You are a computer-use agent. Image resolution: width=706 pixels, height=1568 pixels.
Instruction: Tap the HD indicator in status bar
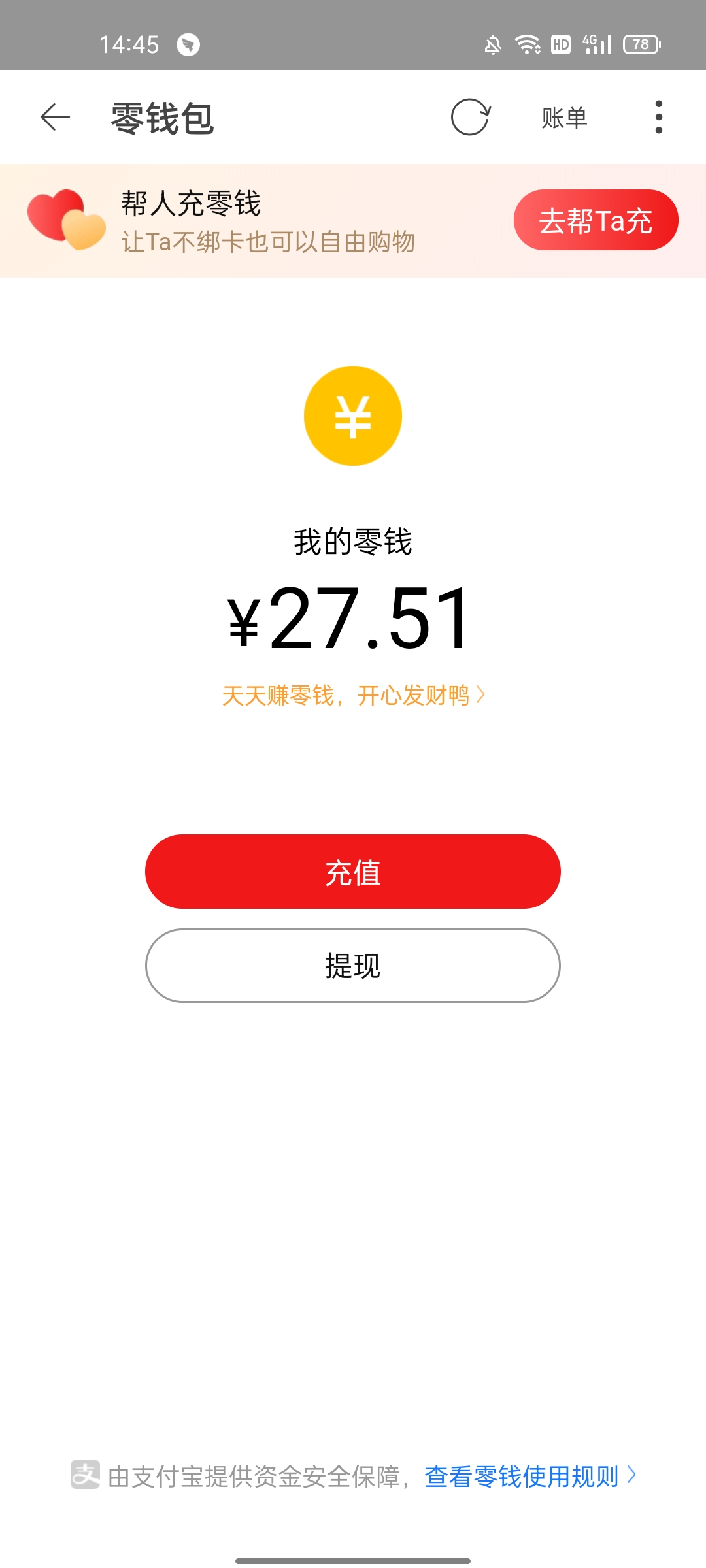(560, 44)
